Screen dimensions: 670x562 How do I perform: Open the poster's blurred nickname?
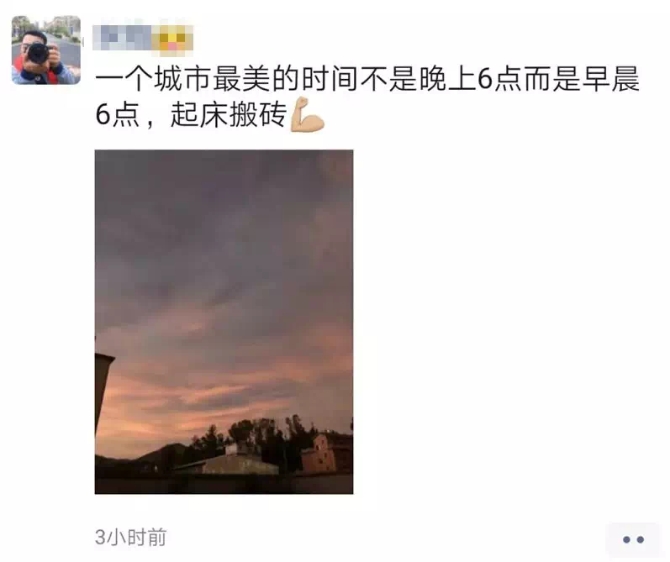click(x=142, y=38)
